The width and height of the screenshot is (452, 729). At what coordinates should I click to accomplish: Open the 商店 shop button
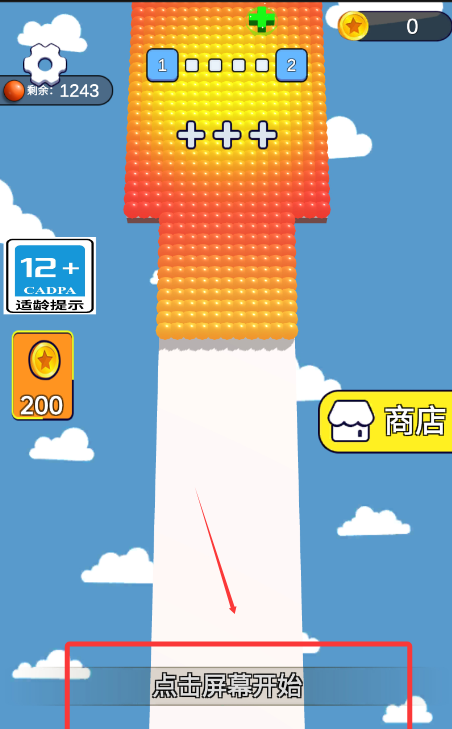(x=386, y=421)
